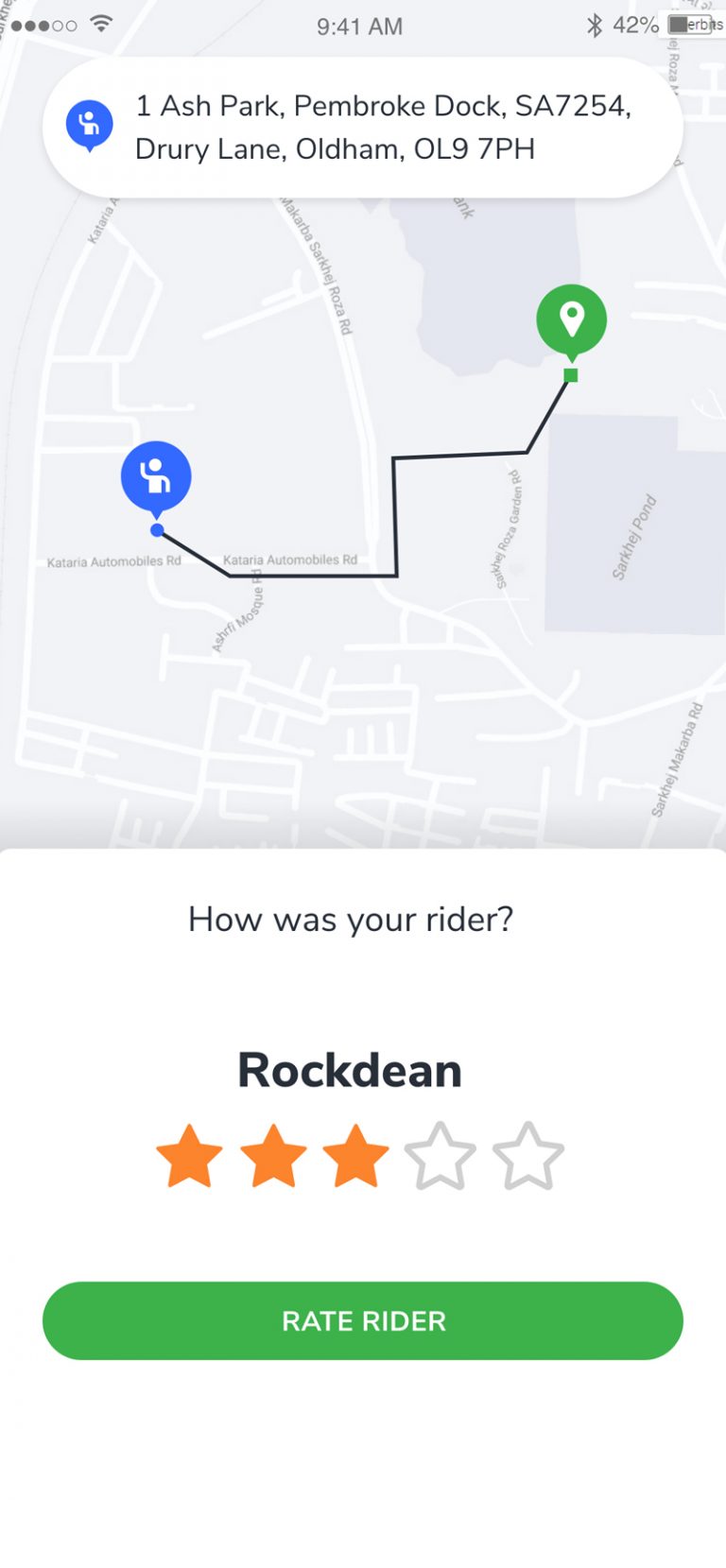Set the rating to two stars
This screenshot has width=726, height=1568.
(273, 1155)
